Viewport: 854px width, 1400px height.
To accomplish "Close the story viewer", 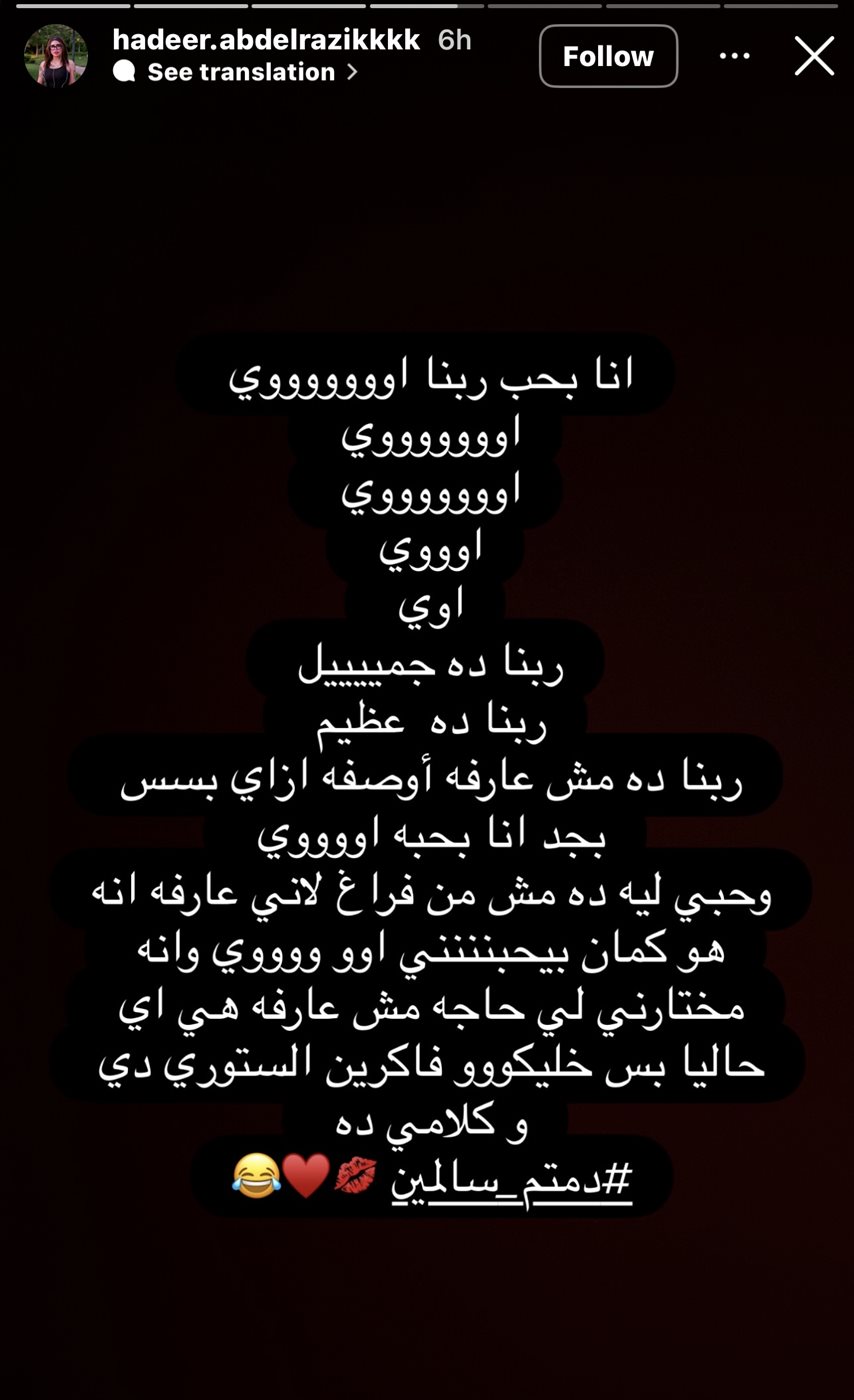I will [x=814, y=56].
